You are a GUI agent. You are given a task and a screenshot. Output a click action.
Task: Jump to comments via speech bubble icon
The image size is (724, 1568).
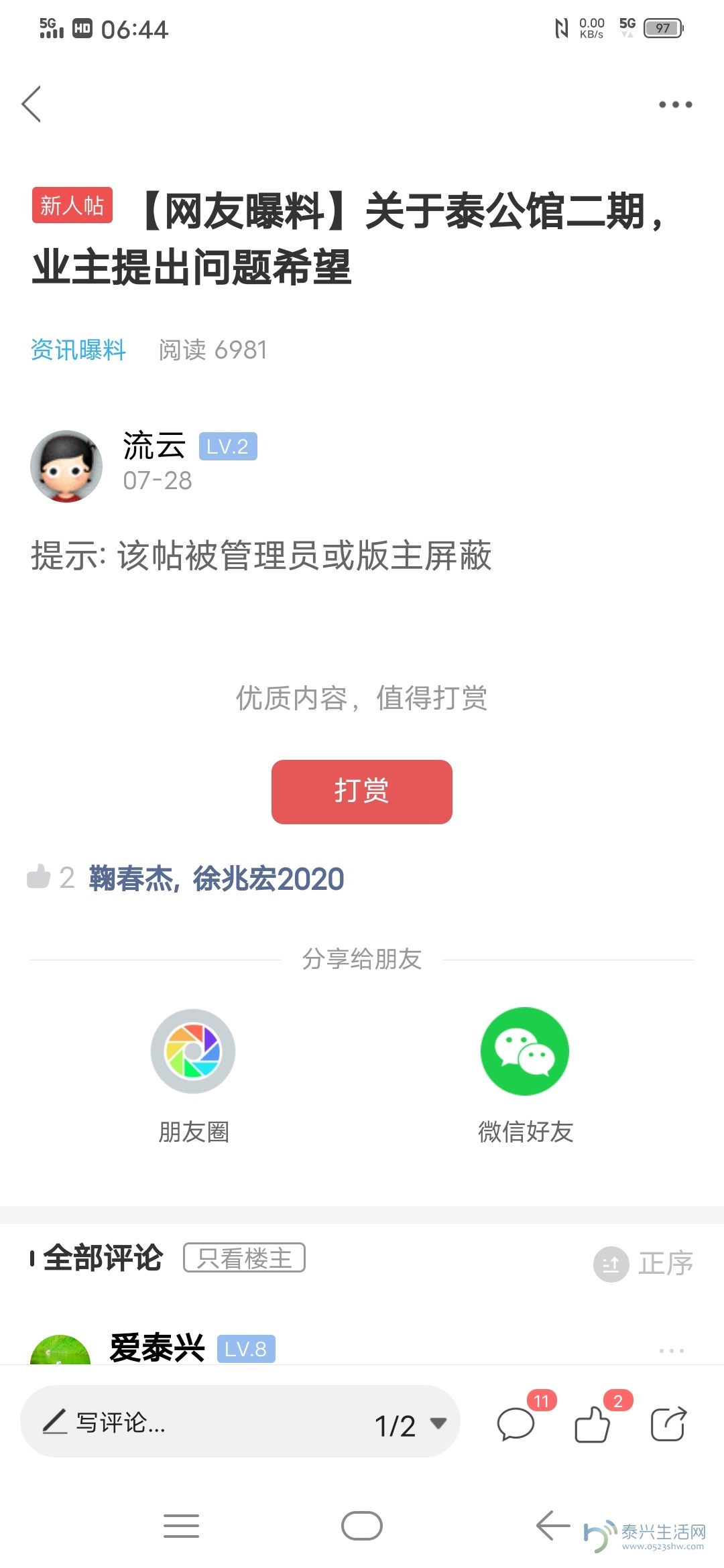[516, 1423]
